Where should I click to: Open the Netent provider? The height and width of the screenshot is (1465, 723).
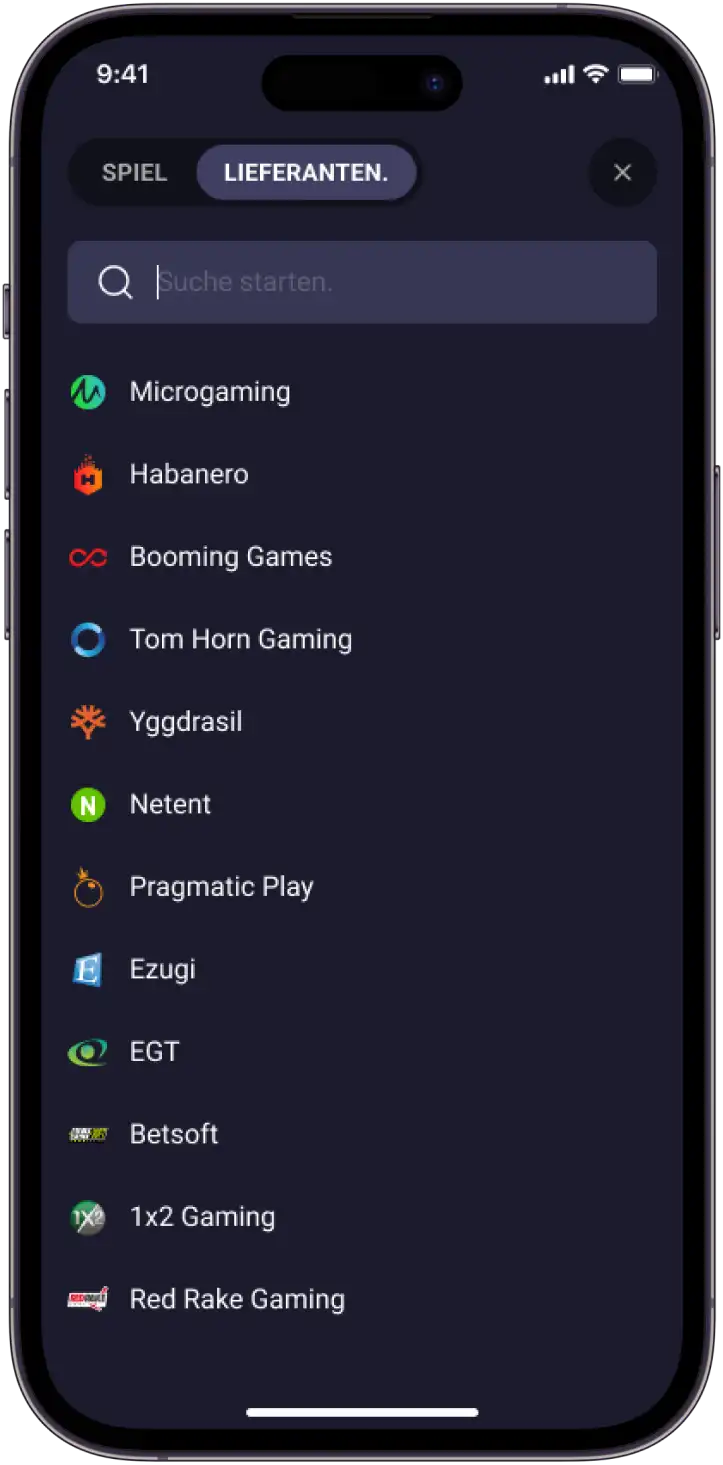click(170, 804)
